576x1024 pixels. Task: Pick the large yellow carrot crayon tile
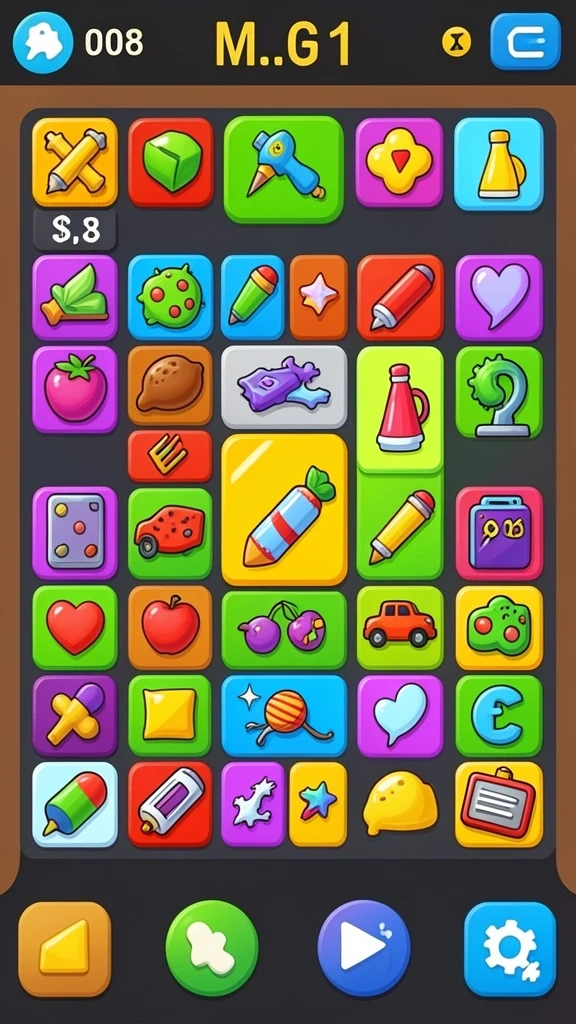pyautogui.click(x=284, y=509)
